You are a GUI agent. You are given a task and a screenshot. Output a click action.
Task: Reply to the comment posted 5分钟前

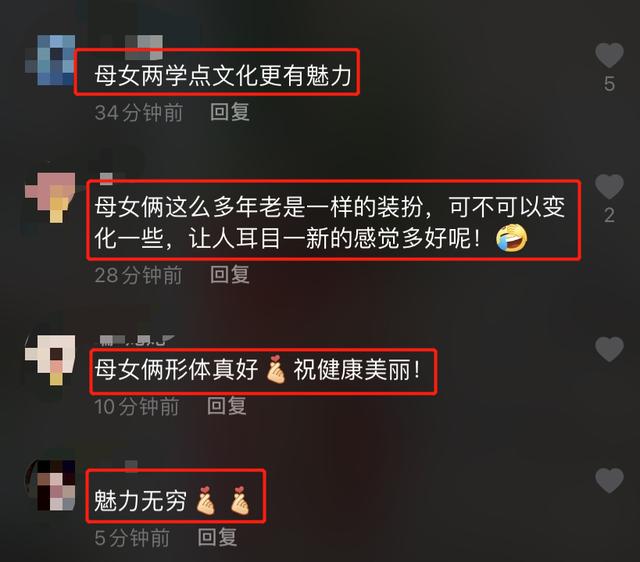(x=217, y=538)
